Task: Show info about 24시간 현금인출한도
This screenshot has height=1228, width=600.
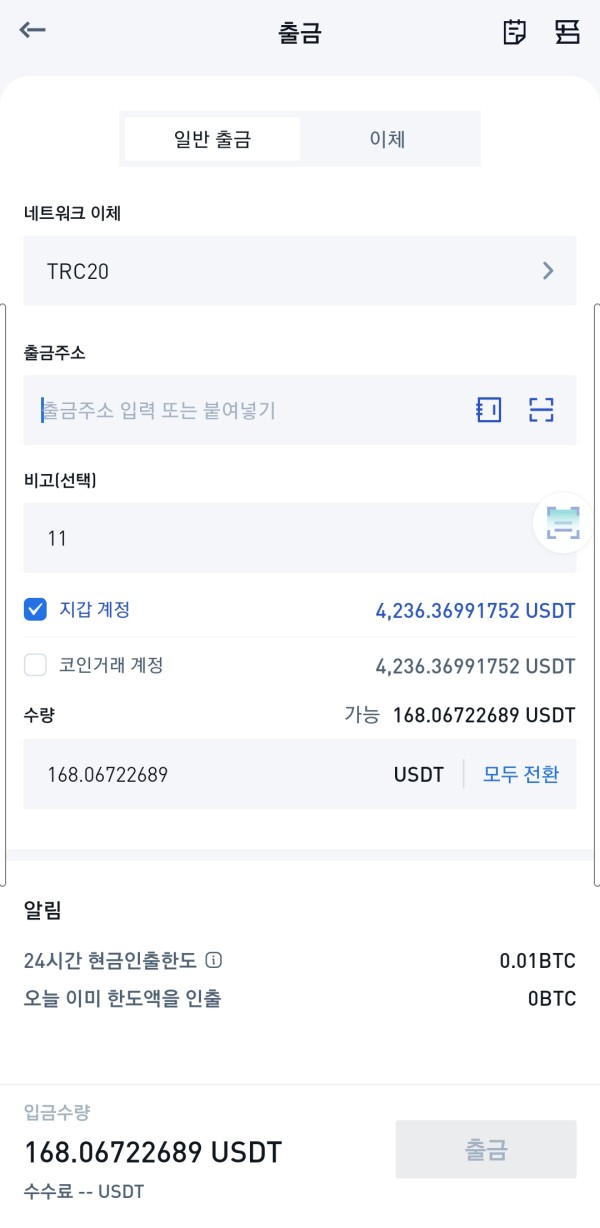Action: click(213, 960)
